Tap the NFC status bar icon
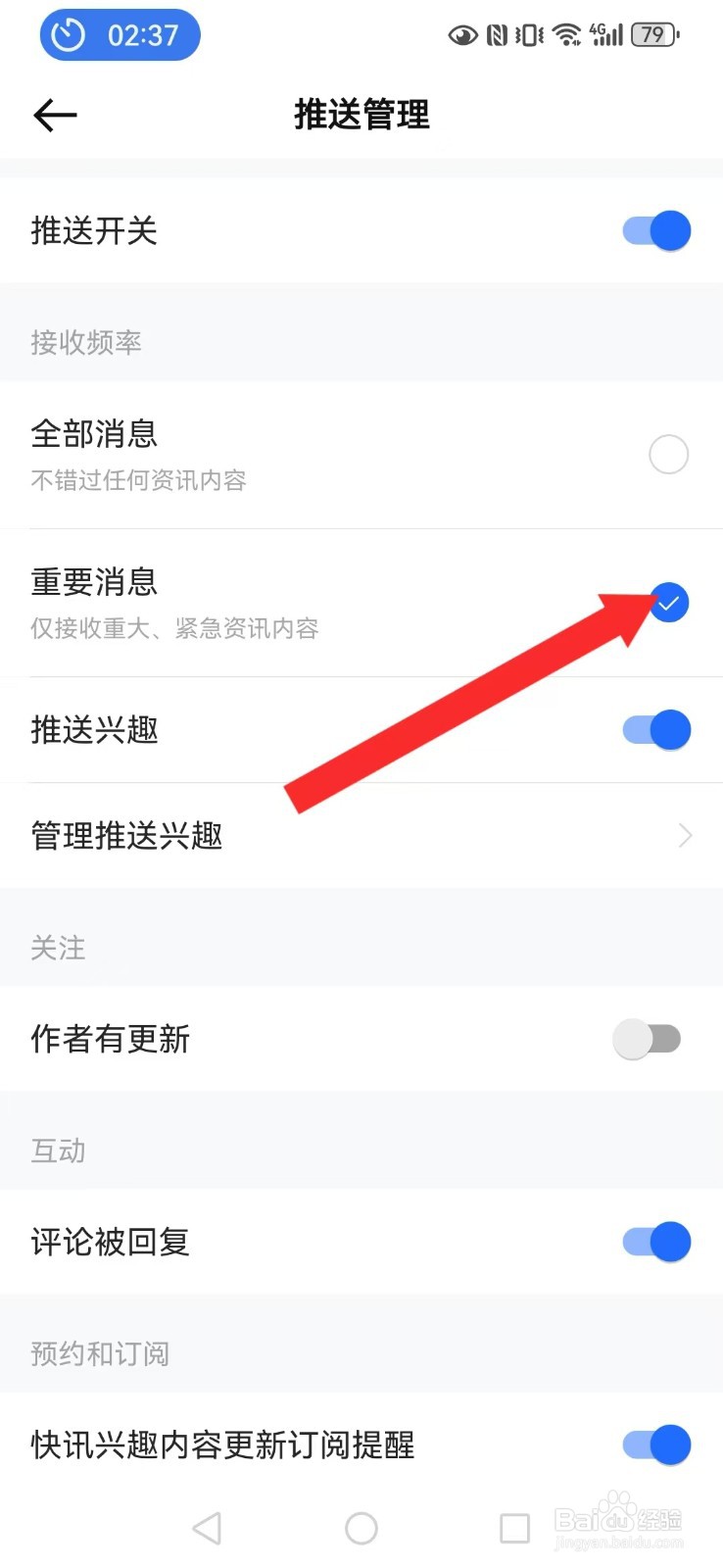The width and height of the screenshot is (723, 1568). point(499,34)
